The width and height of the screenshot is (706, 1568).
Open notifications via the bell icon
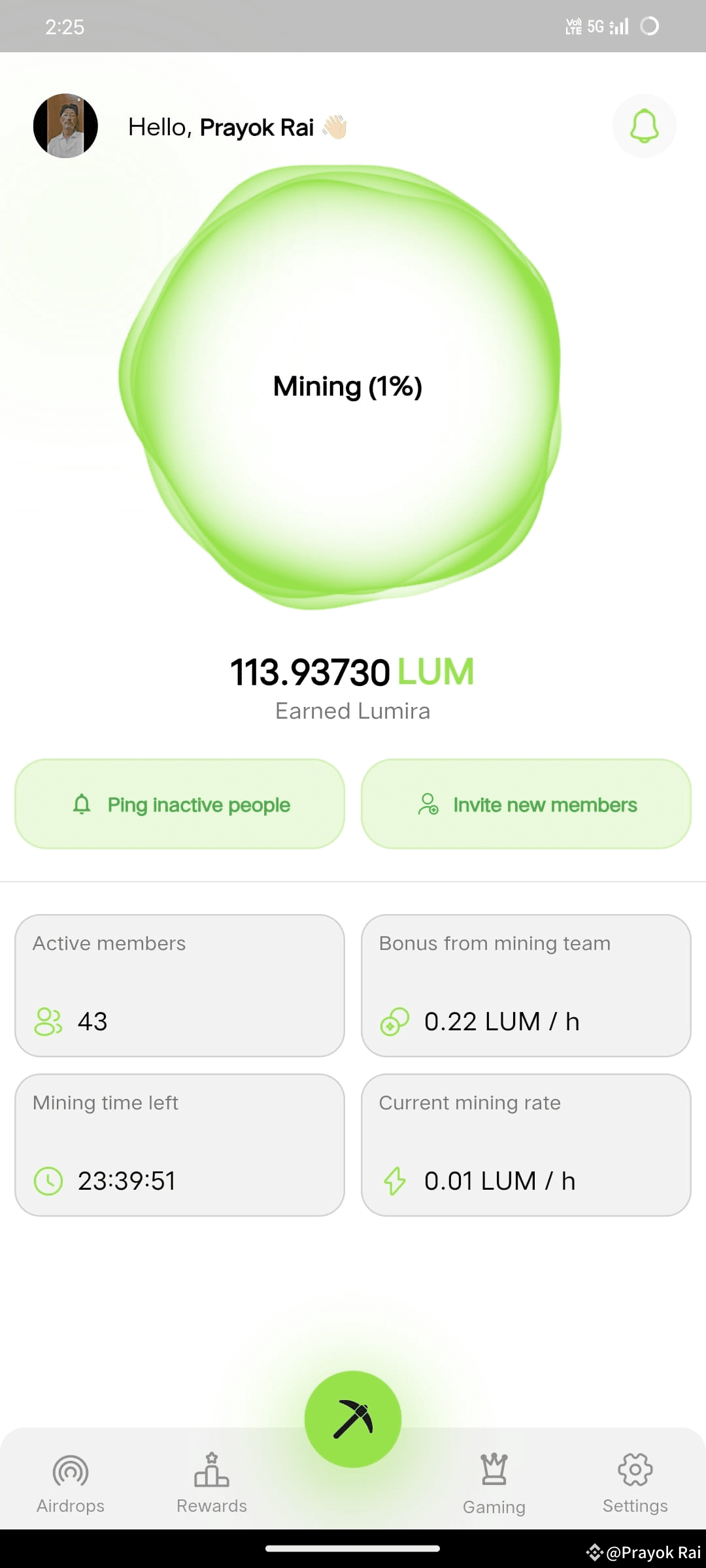coord(644,125)
